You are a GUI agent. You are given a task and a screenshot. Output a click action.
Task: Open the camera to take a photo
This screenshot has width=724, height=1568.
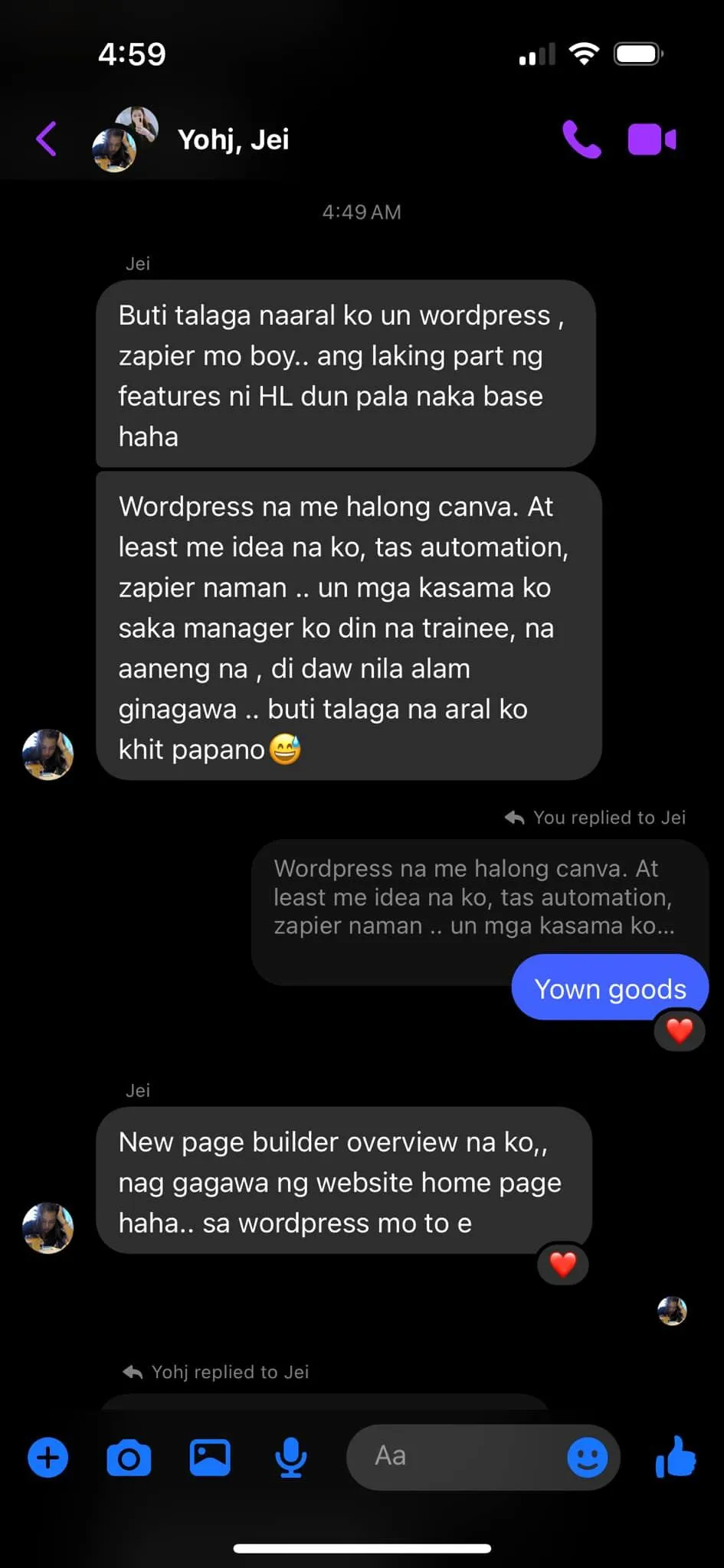pos(129,1457)
